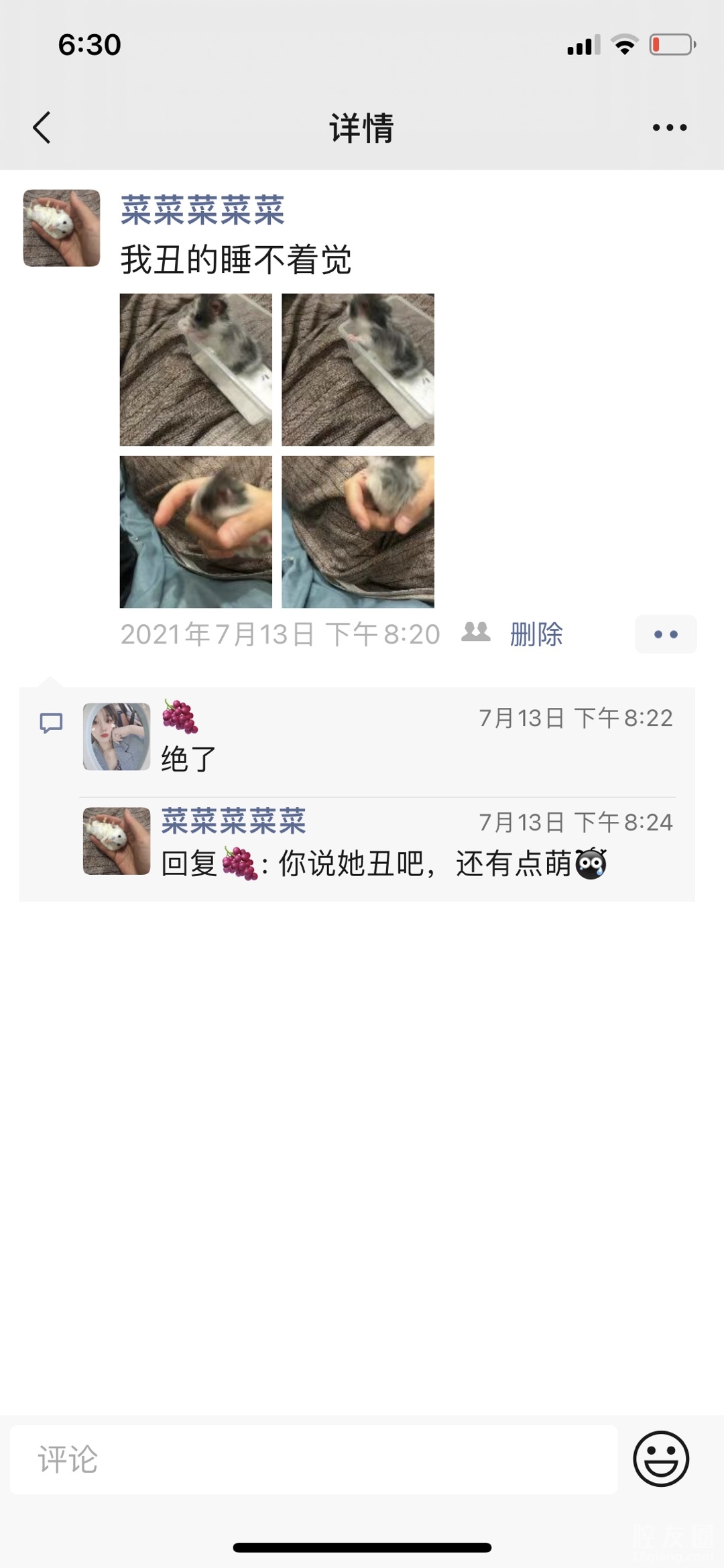Image resolution: width=724 pixels, height=1568 pixels.
Task: Open the grape commenter's selfie avatar
Action: 117,736
